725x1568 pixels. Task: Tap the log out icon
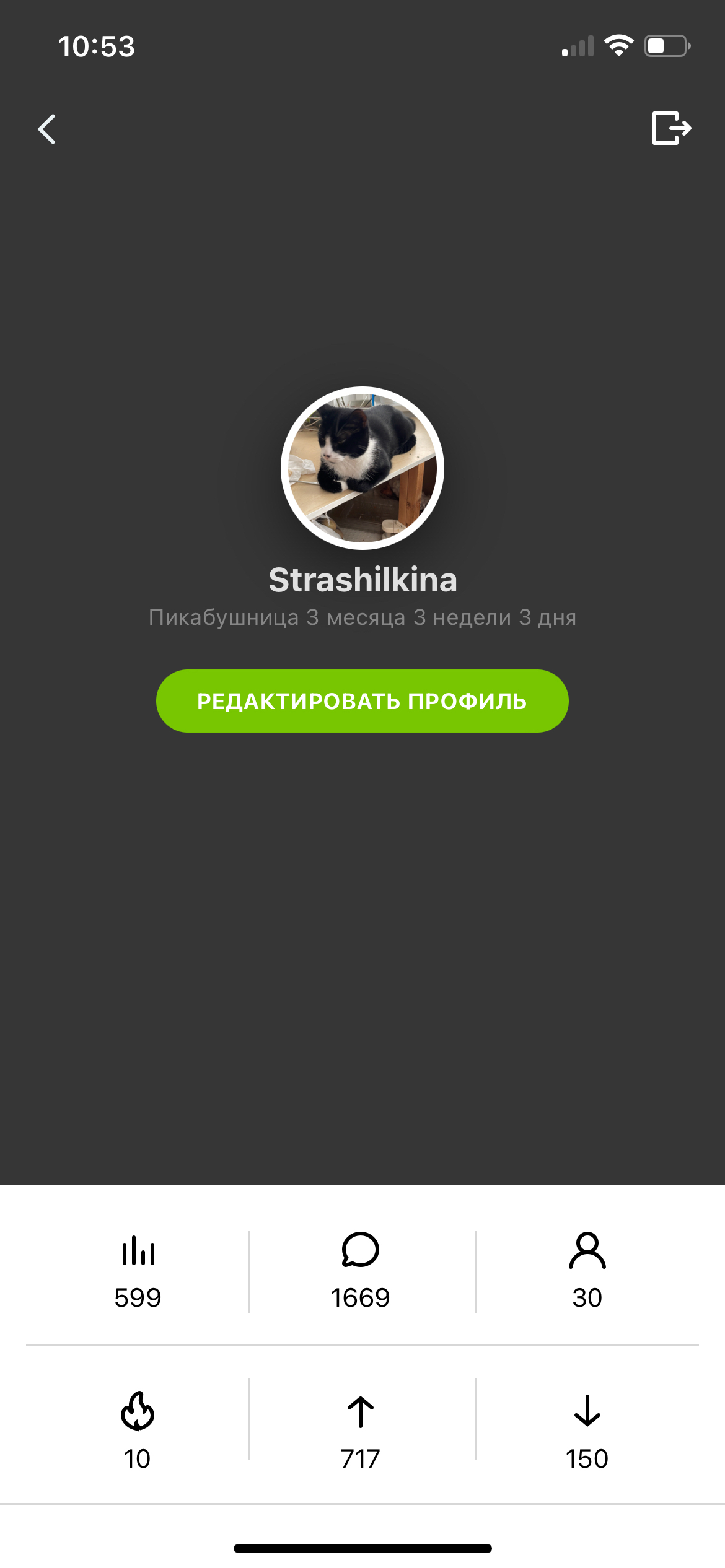tap(671, 128)
